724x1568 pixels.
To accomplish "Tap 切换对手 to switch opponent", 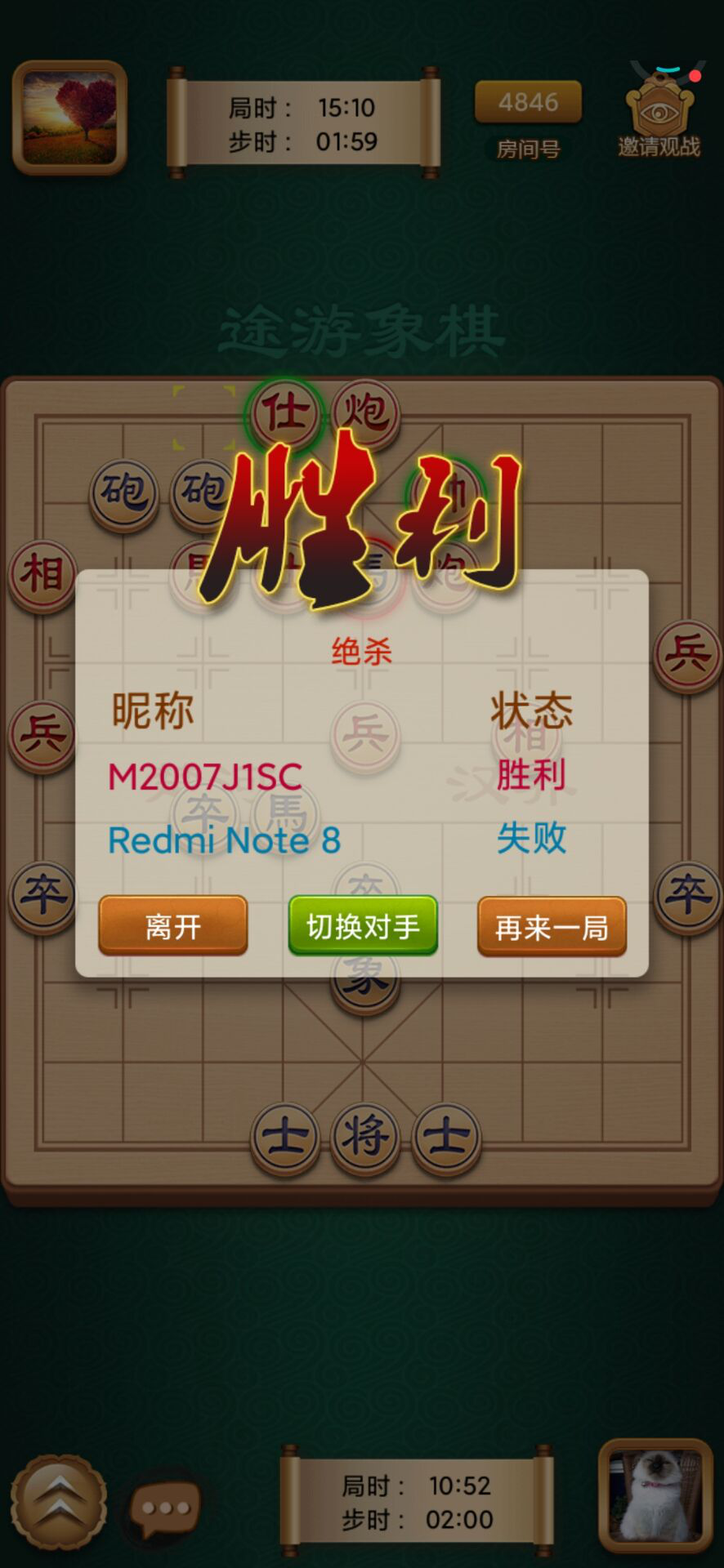I will [x=363, y=926].
